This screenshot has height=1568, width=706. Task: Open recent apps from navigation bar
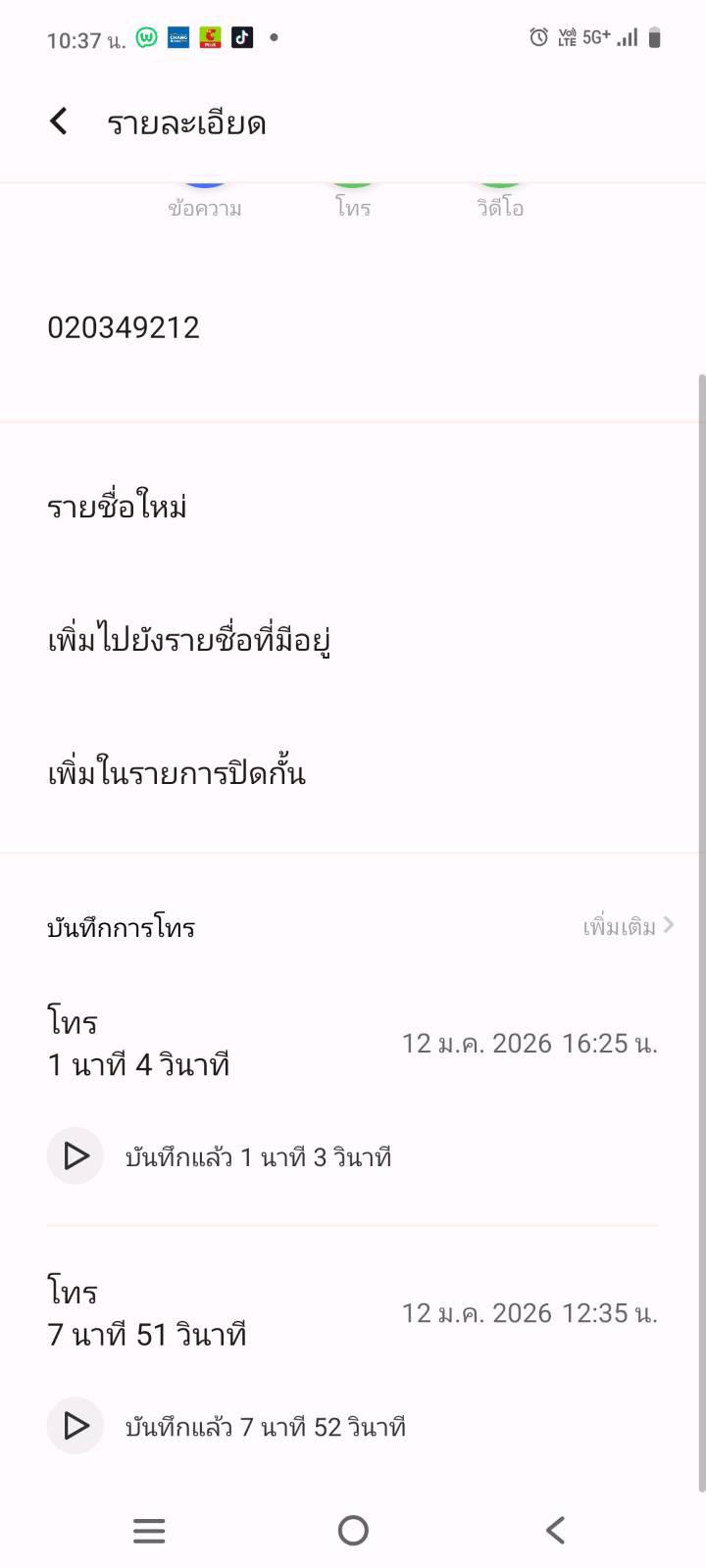pyautogui.click(x=149, y=1530)
